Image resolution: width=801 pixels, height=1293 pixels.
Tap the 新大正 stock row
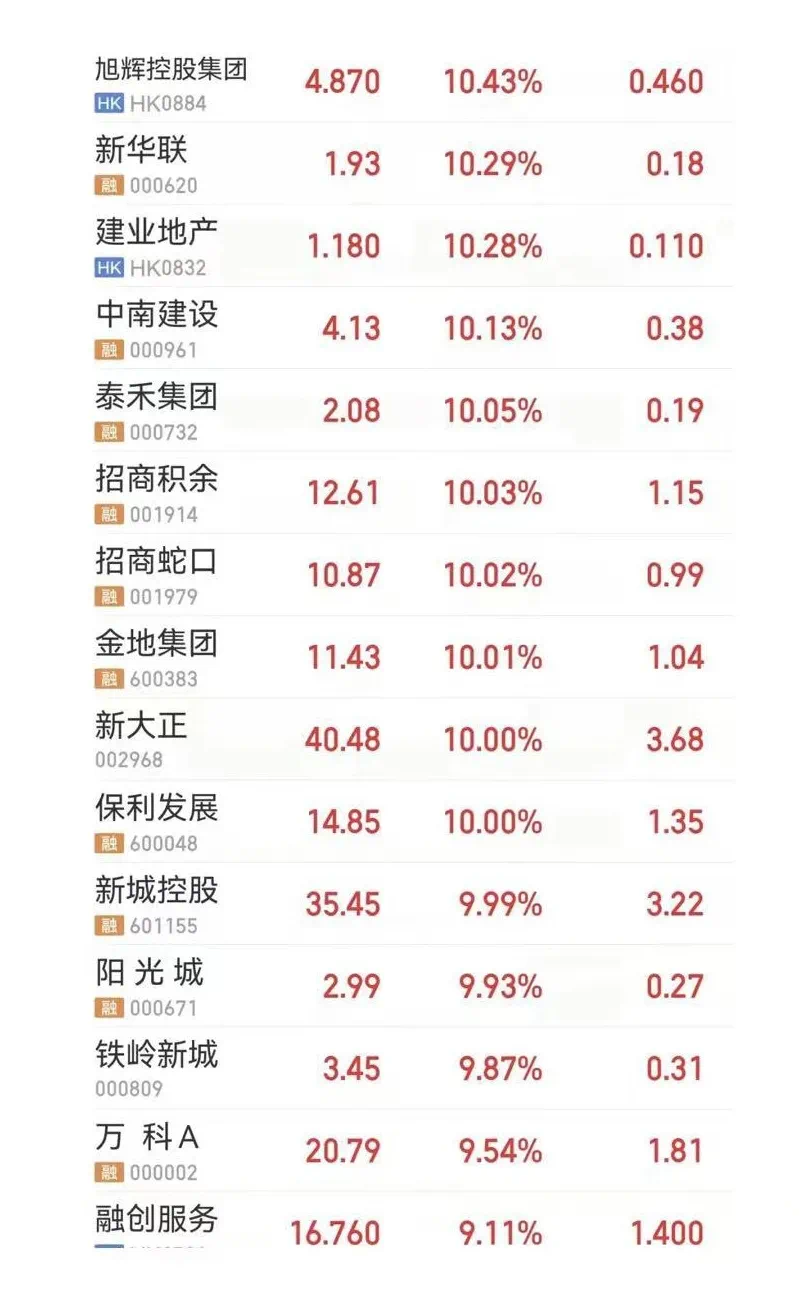click(x=141, y=726)
